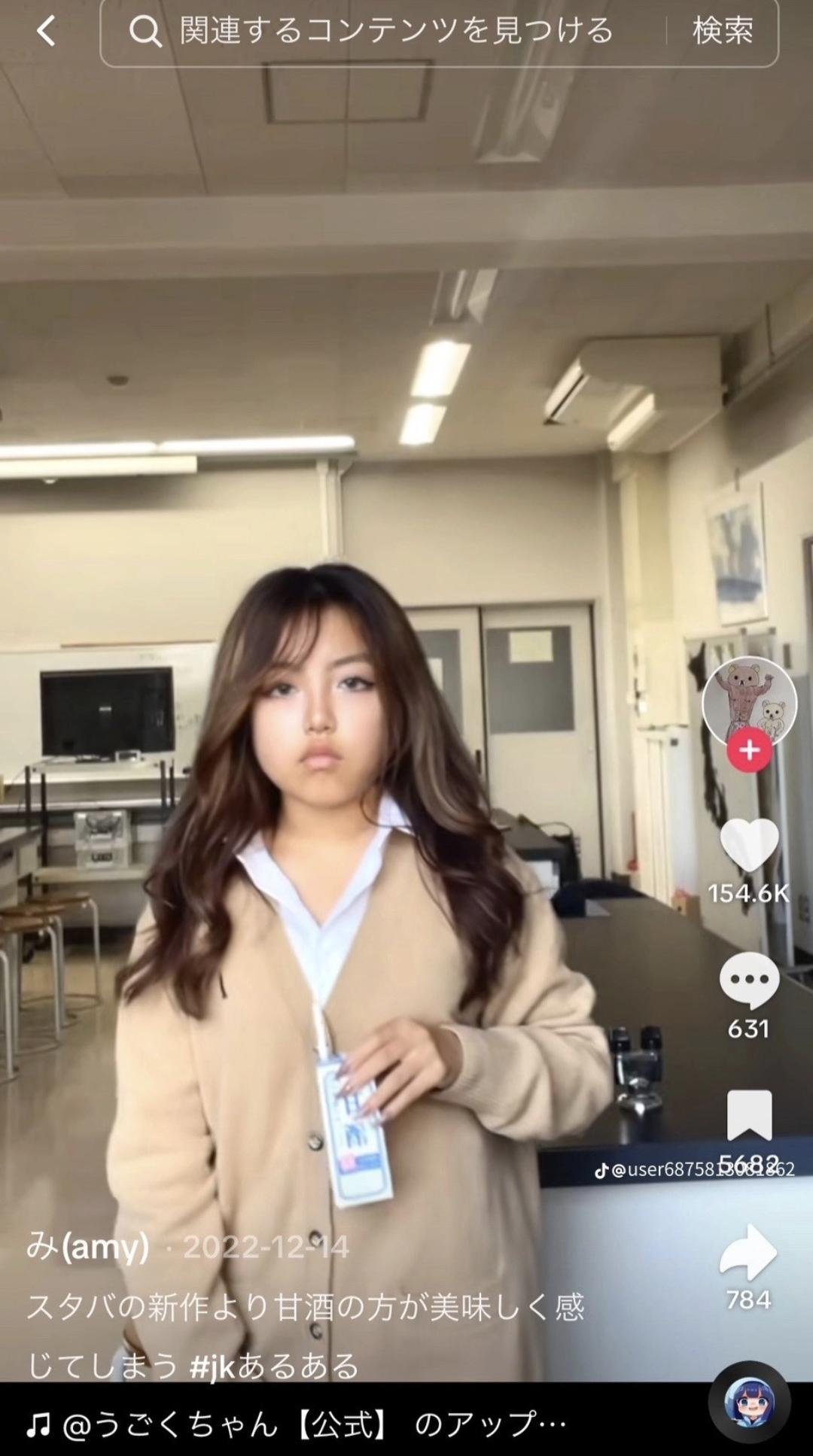
Task: Follow the creator with the red plus
Action: (749, 750)
